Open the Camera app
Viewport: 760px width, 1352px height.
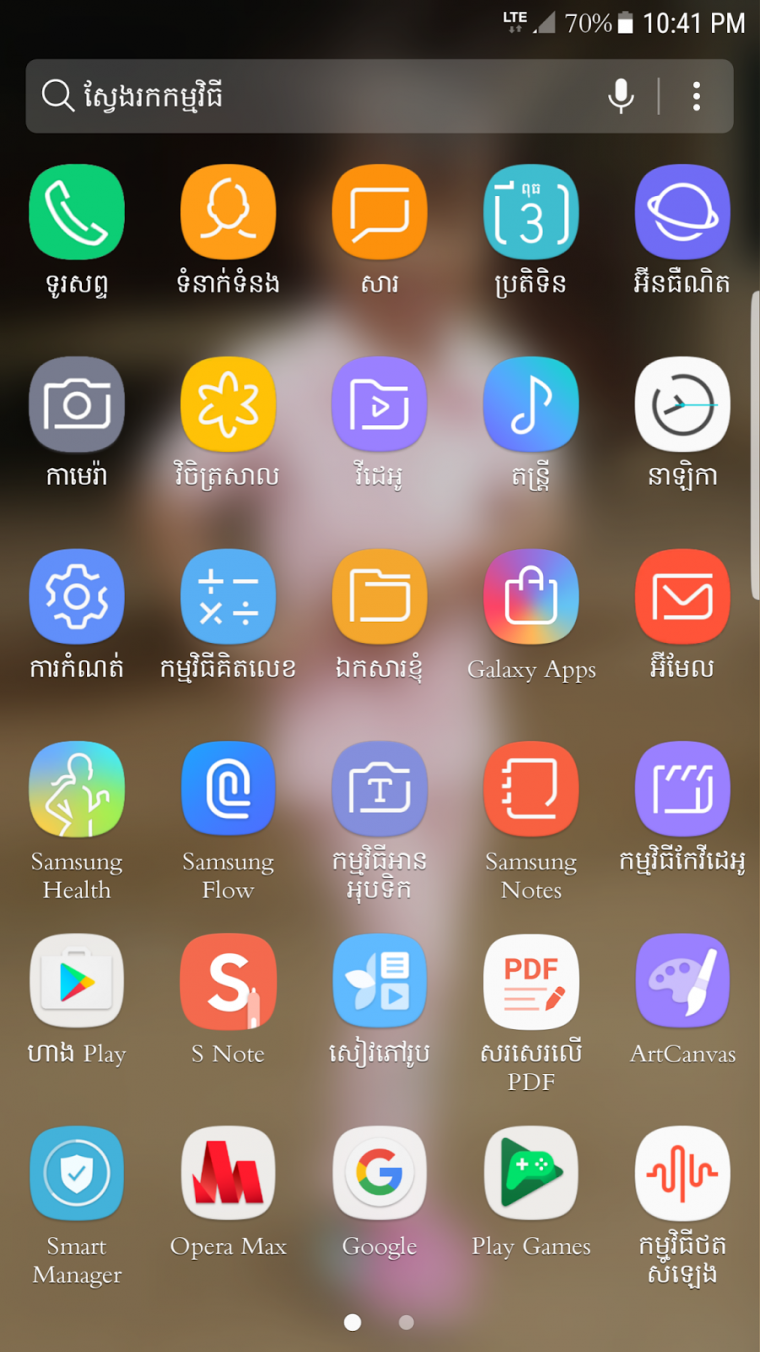(x=77, y=404)
